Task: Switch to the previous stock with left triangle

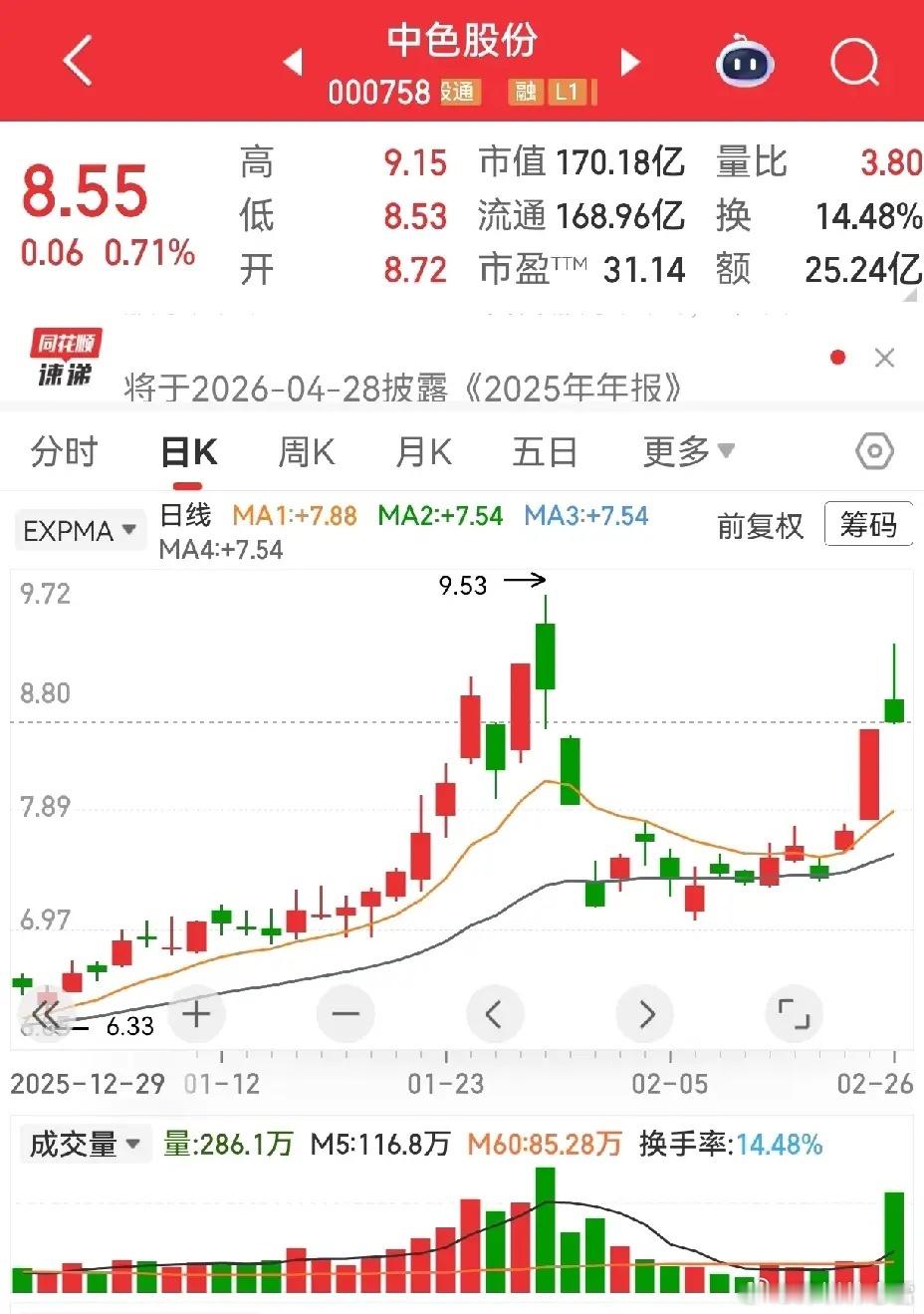Action: (x=292, y=62)
